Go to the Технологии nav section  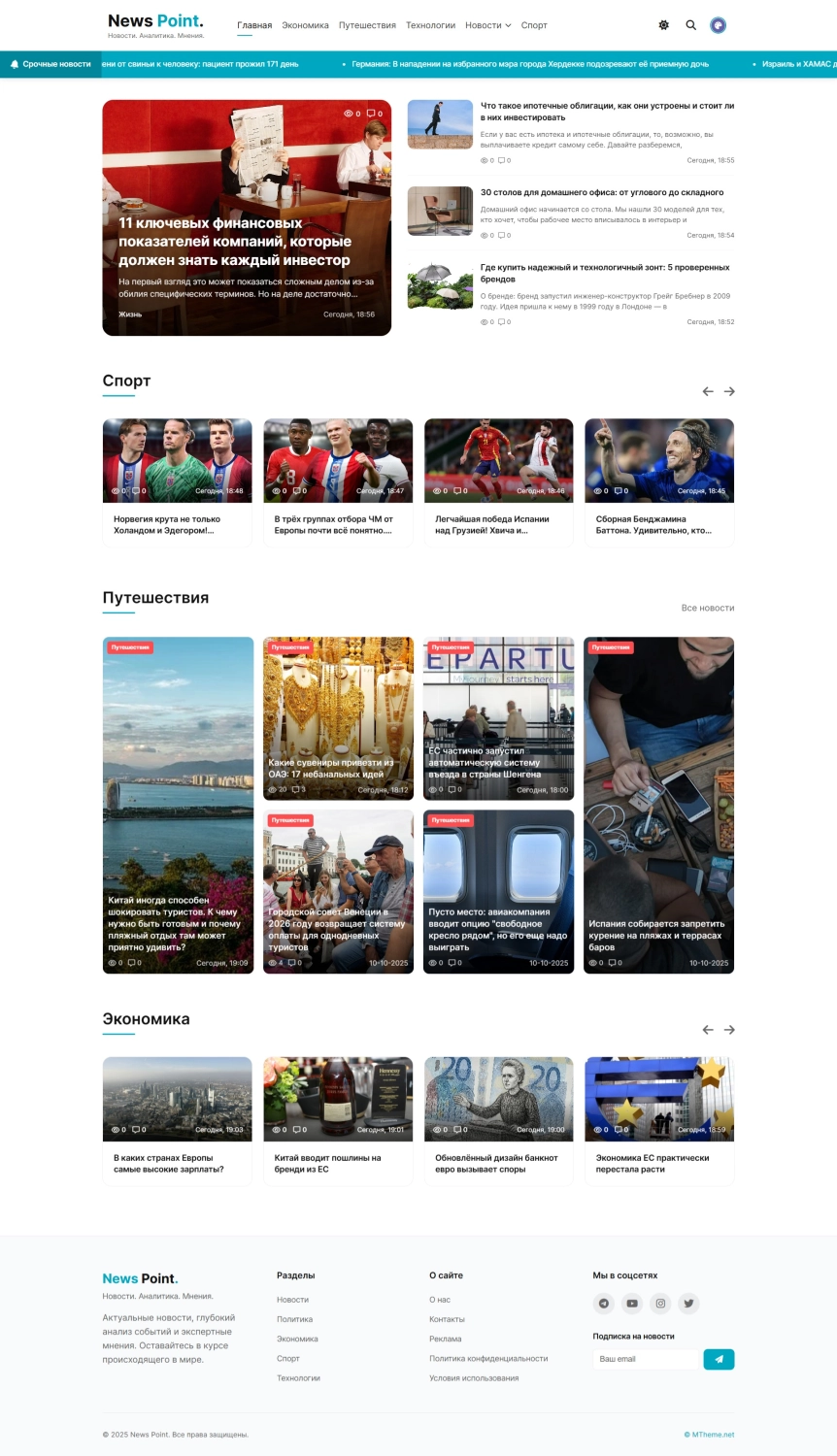[x=430, y=25]
